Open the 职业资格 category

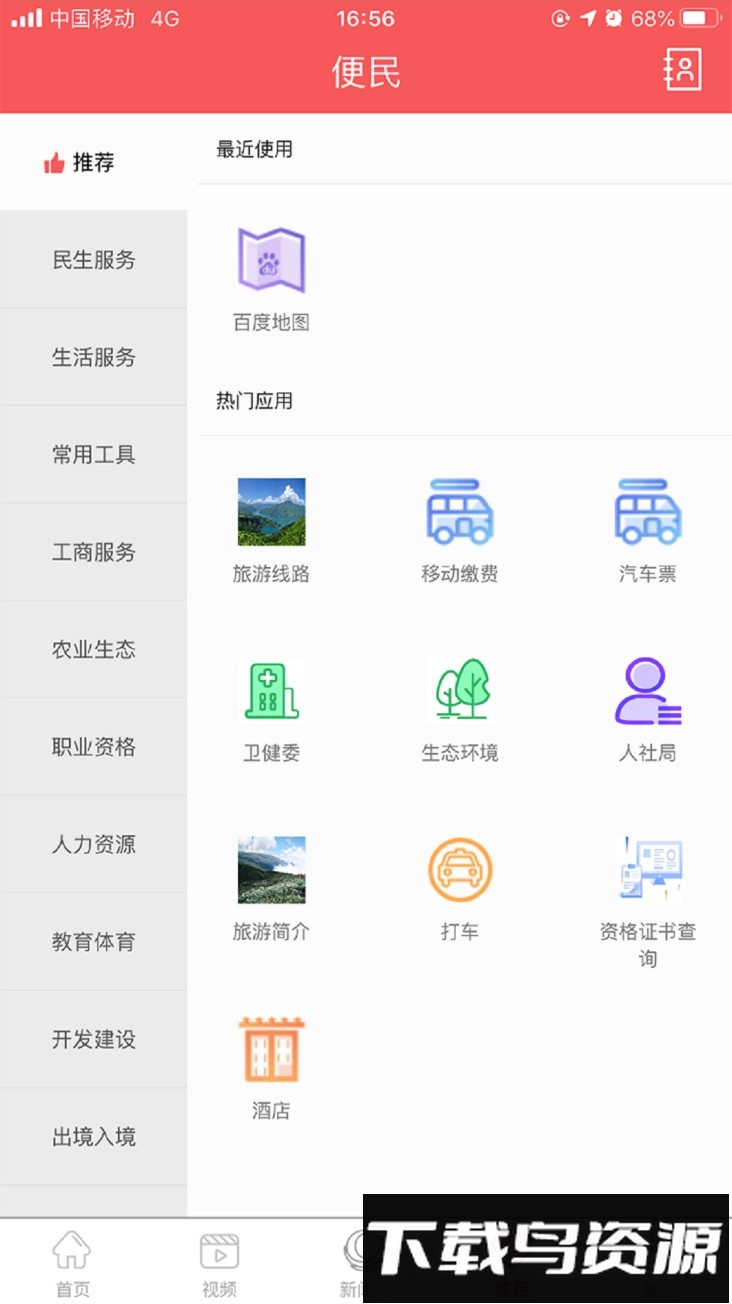(x=93, y=747)
